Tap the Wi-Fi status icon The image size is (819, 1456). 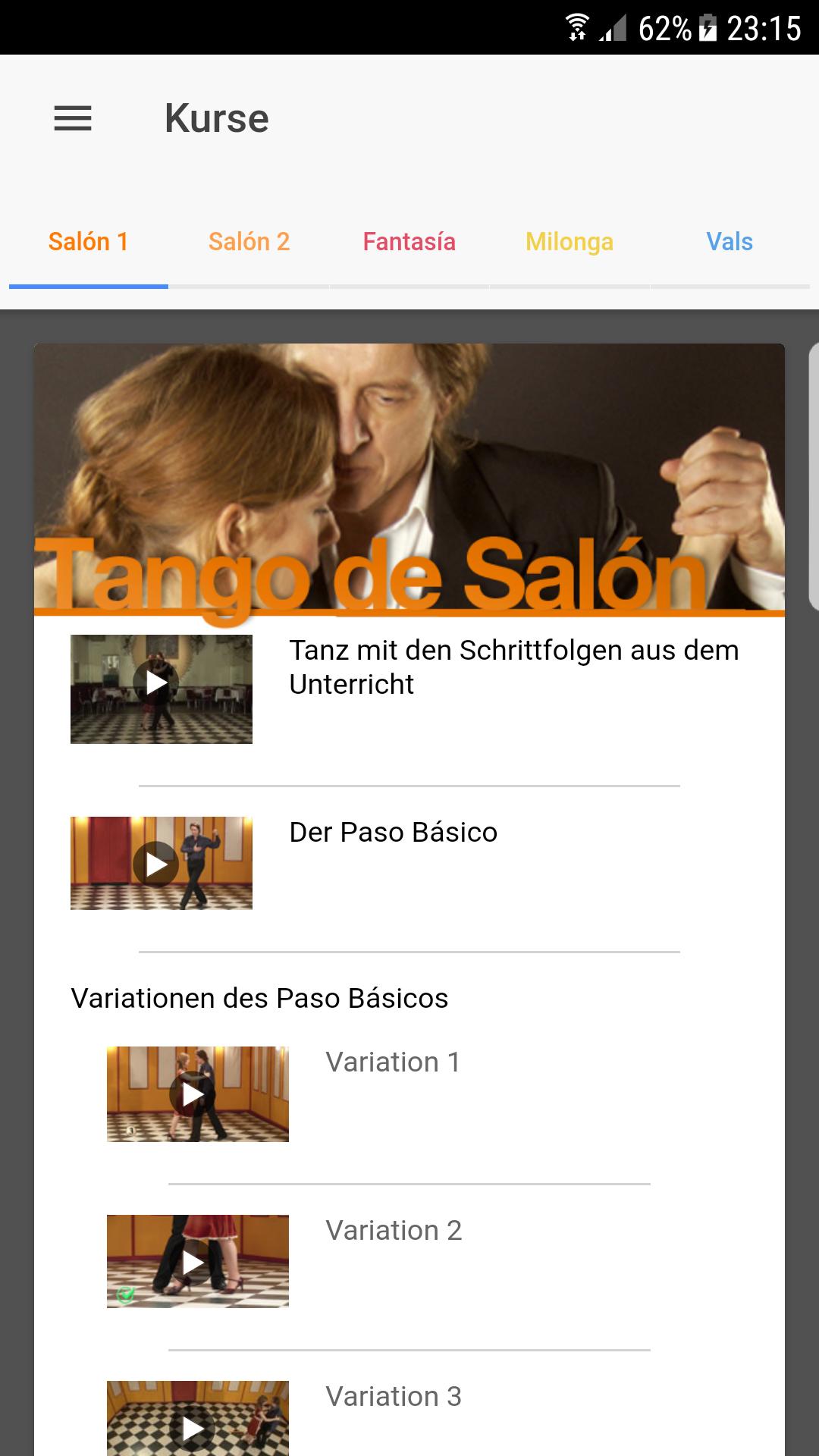coord(578,25)
